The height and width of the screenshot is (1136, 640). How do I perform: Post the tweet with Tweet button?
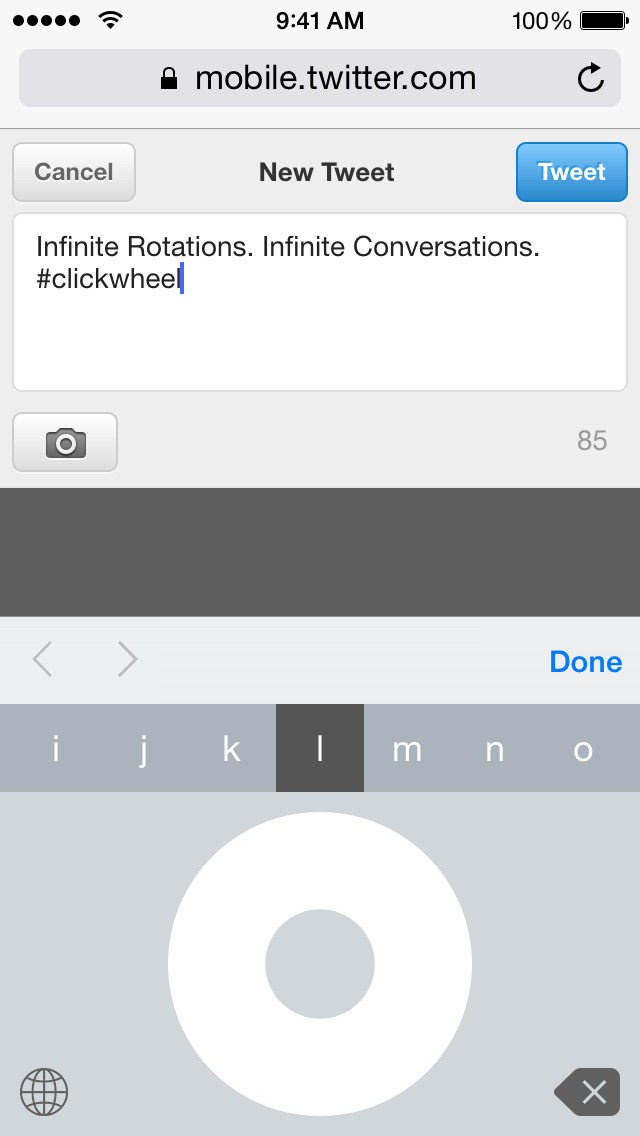[x=572, y=172]
